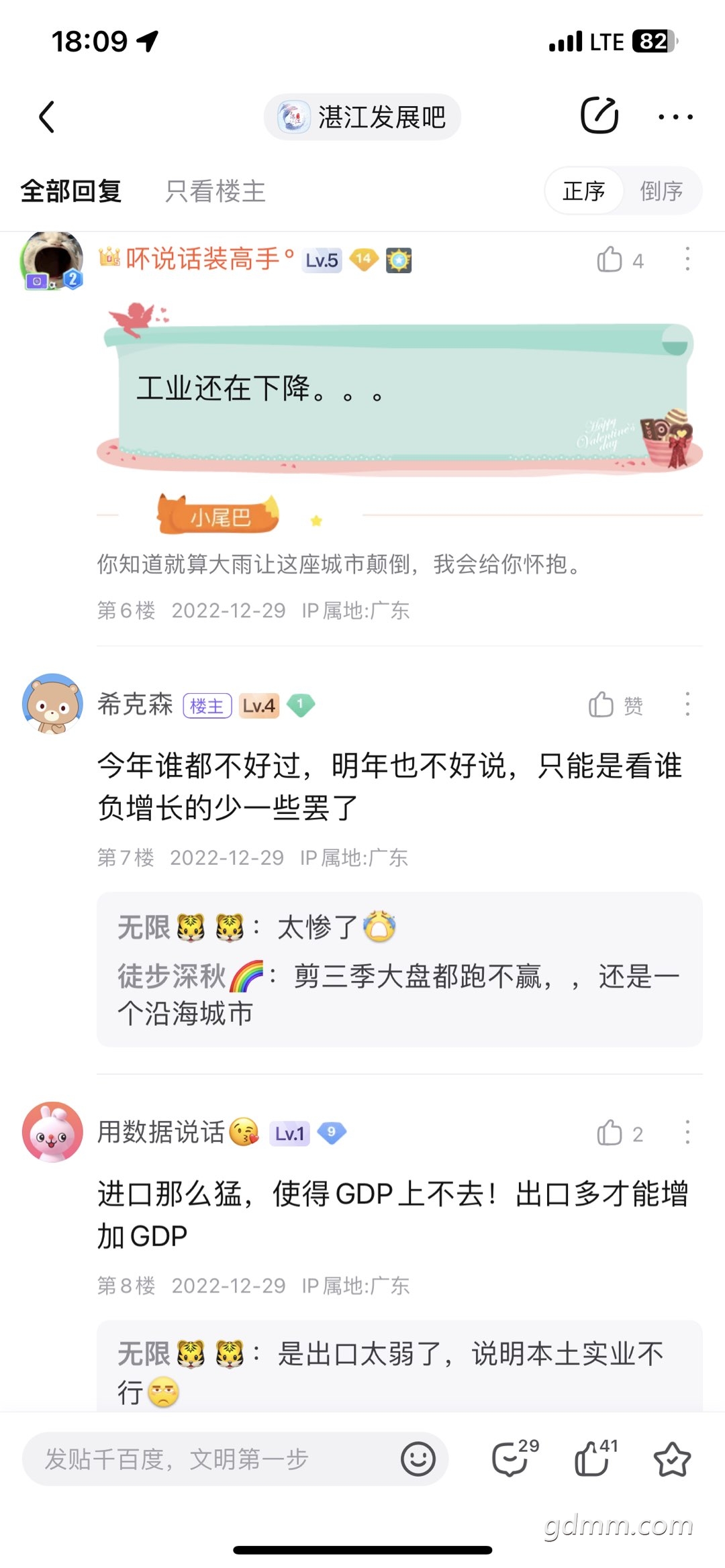The image size is (725, 1568).
Task: Like the reply by 坏说话装高手
Action: pyautogui.click(x=610, y=260)
